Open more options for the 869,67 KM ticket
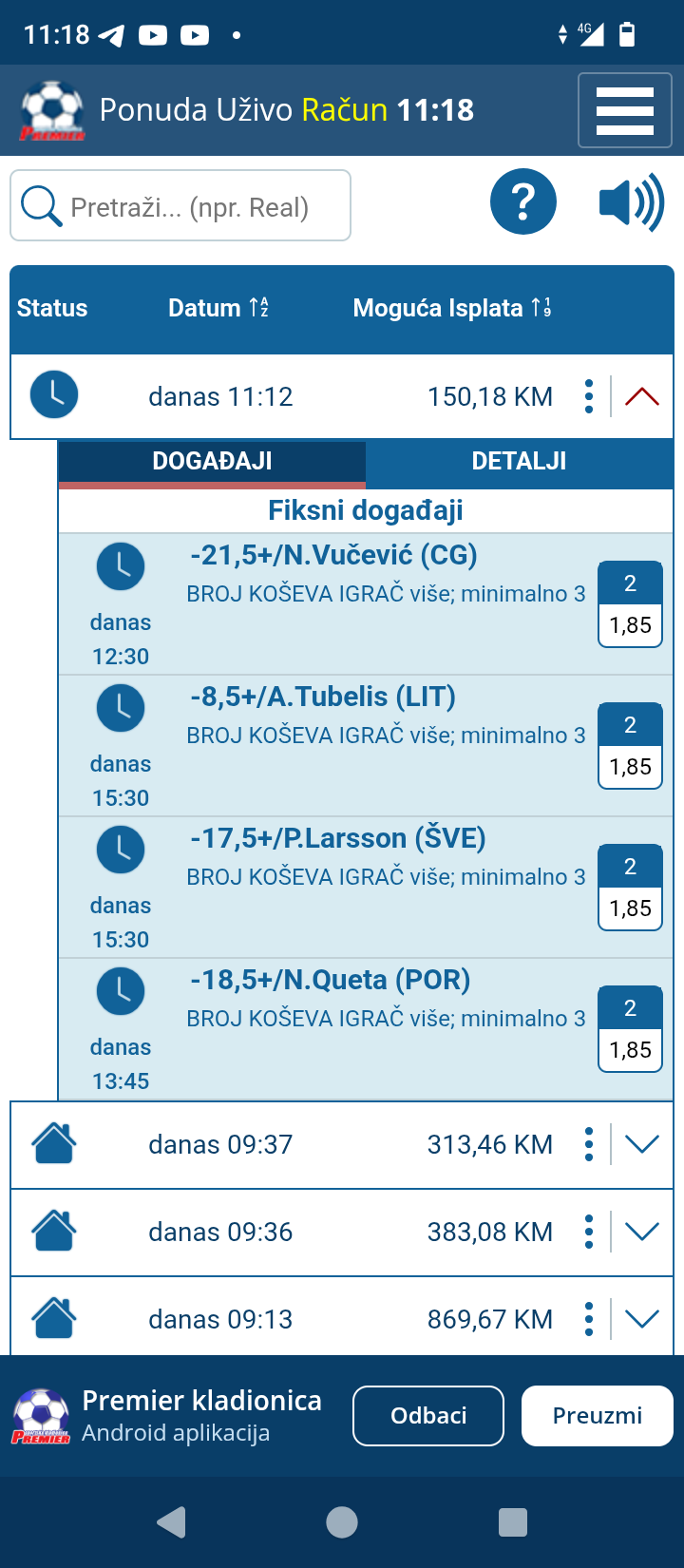Image resolution: width=684 pixels, height=1568 pixels. [x=589, y=1320]
